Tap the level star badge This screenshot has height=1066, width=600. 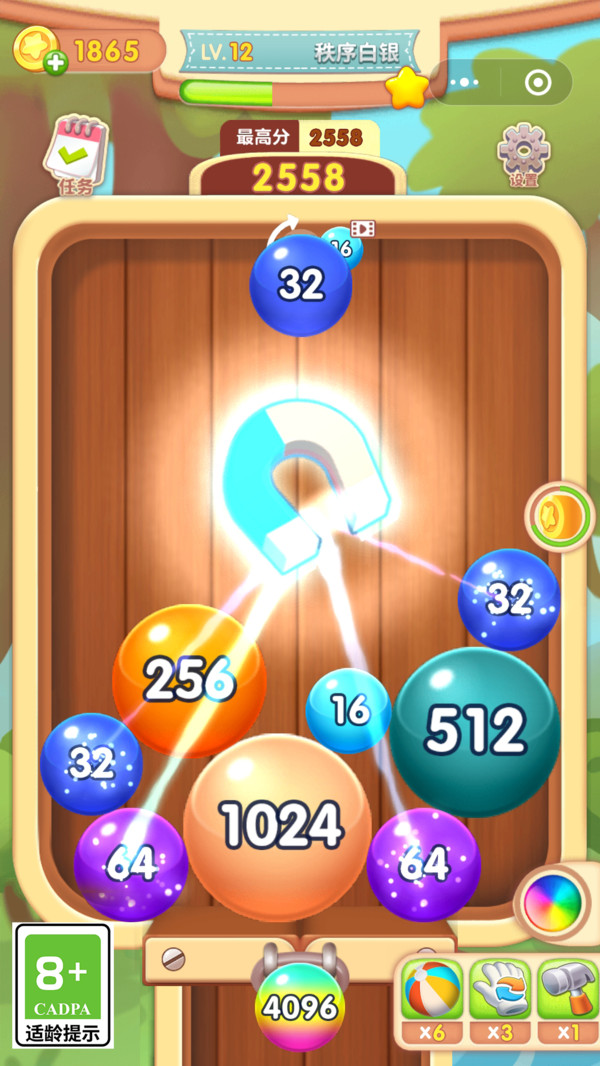click(406, 89)
